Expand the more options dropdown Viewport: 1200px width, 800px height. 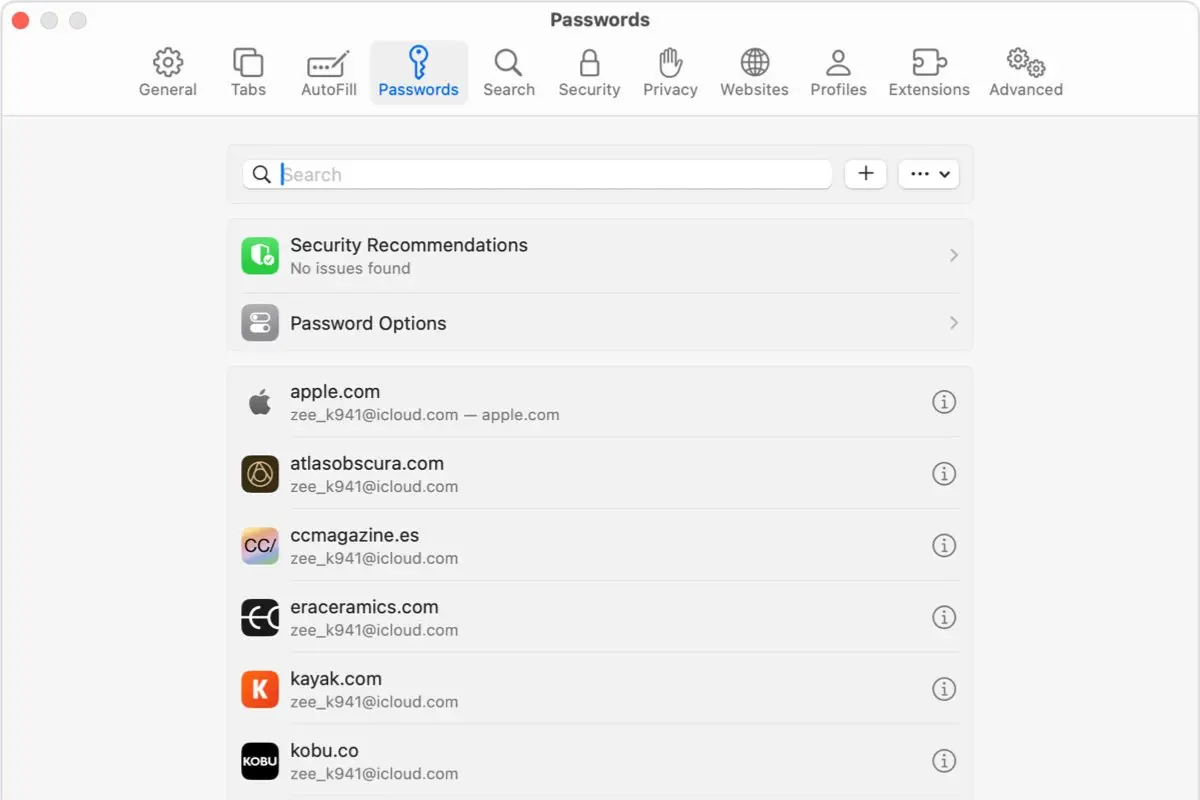pos(929,174)
